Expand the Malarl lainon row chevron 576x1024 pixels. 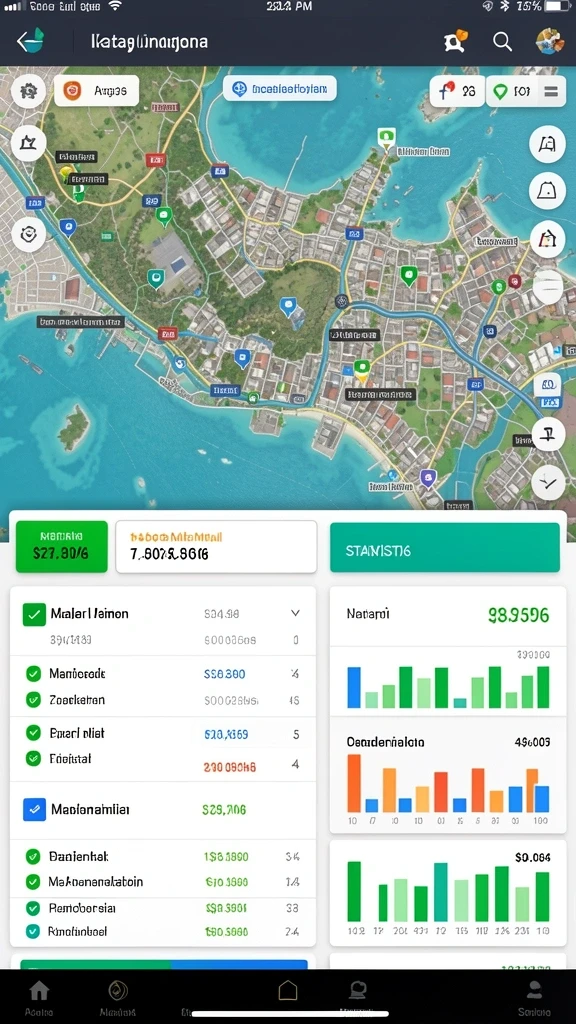[295, 613]
